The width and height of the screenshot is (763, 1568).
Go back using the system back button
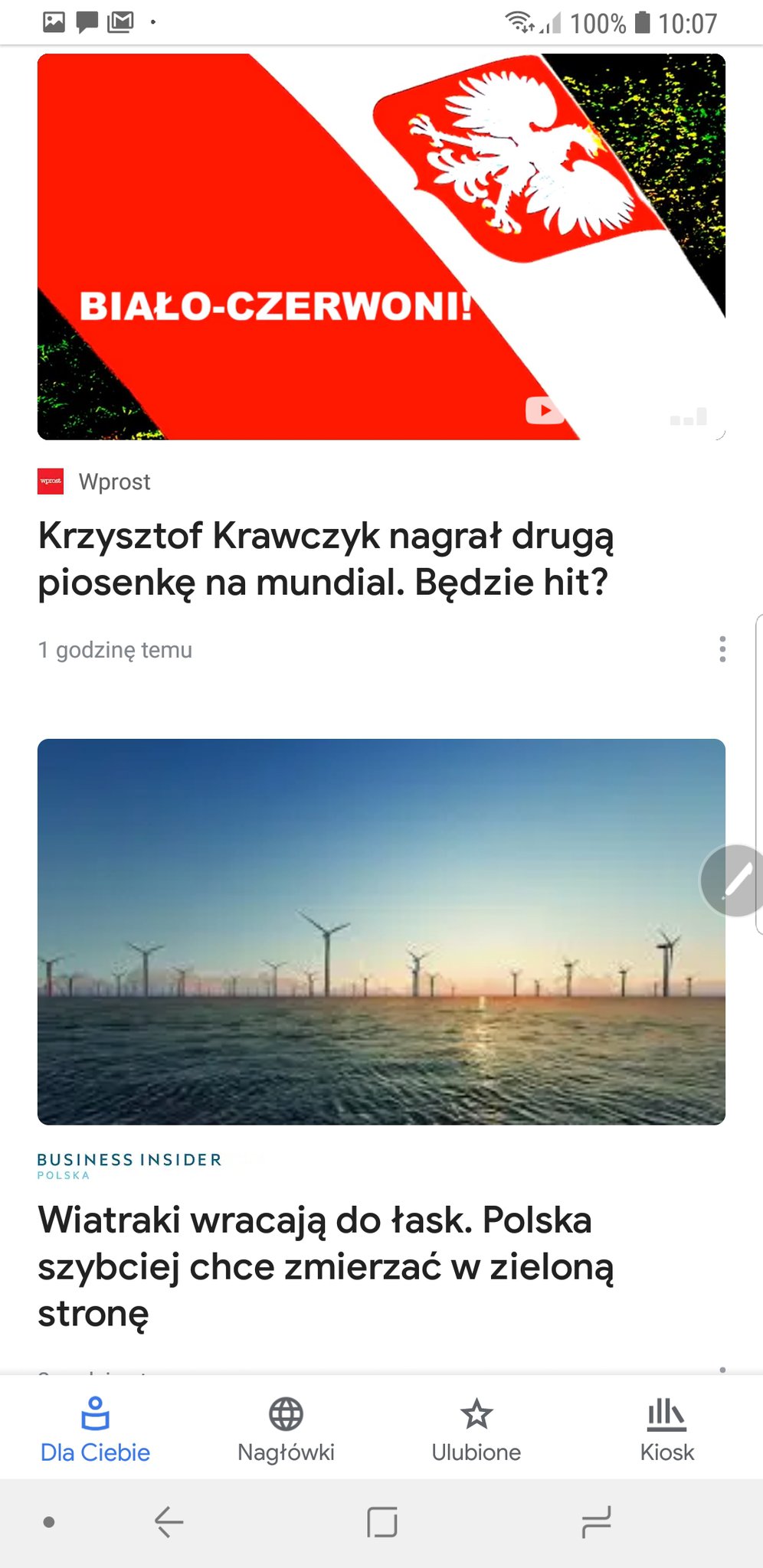tap(169, 1522)
